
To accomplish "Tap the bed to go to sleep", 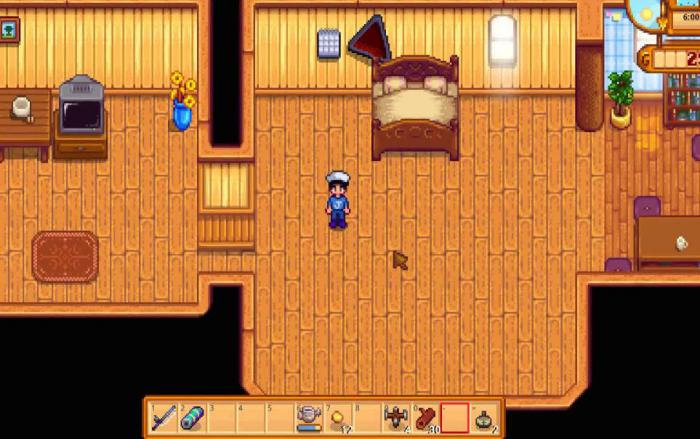I will pos(415,108).
